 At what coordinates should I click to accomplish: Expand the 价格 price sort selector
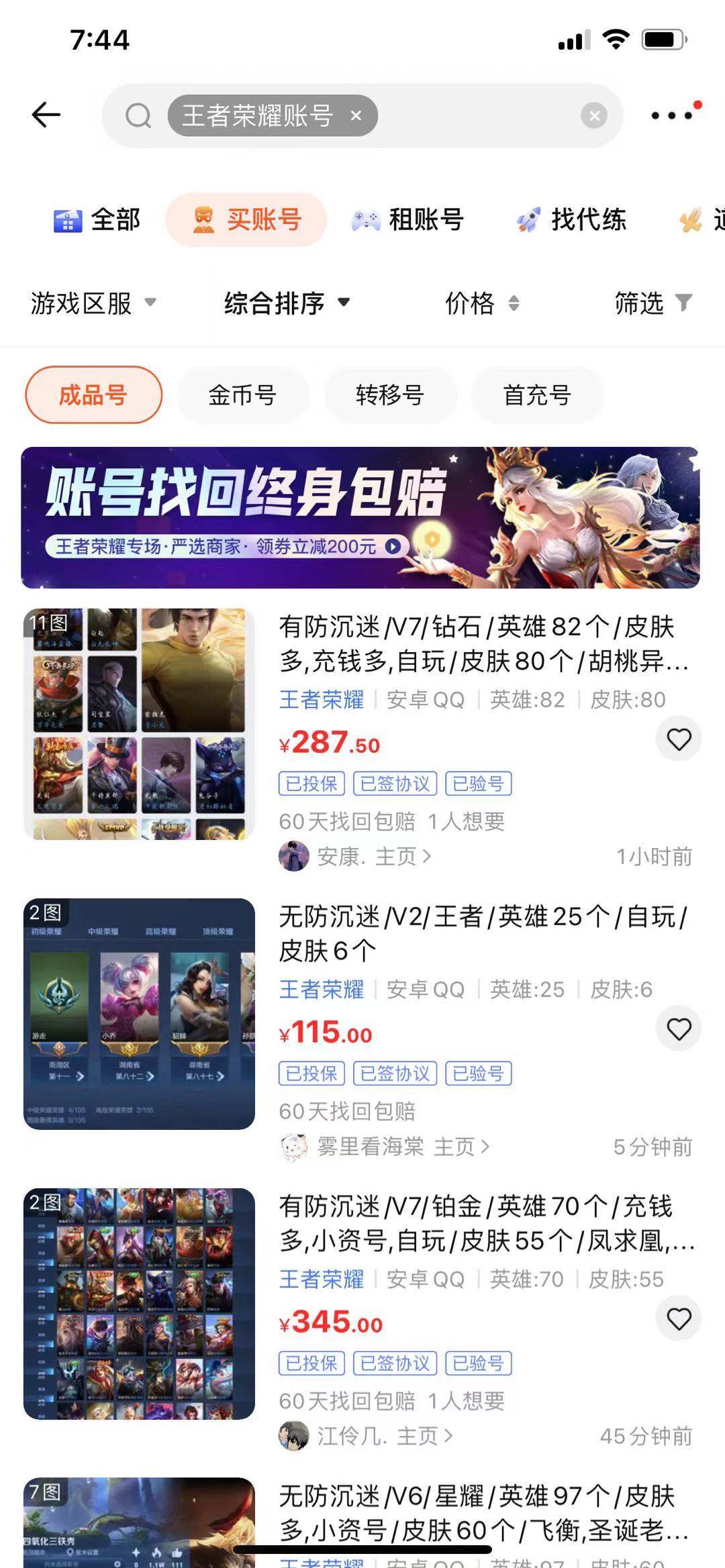tap(480, 303)
